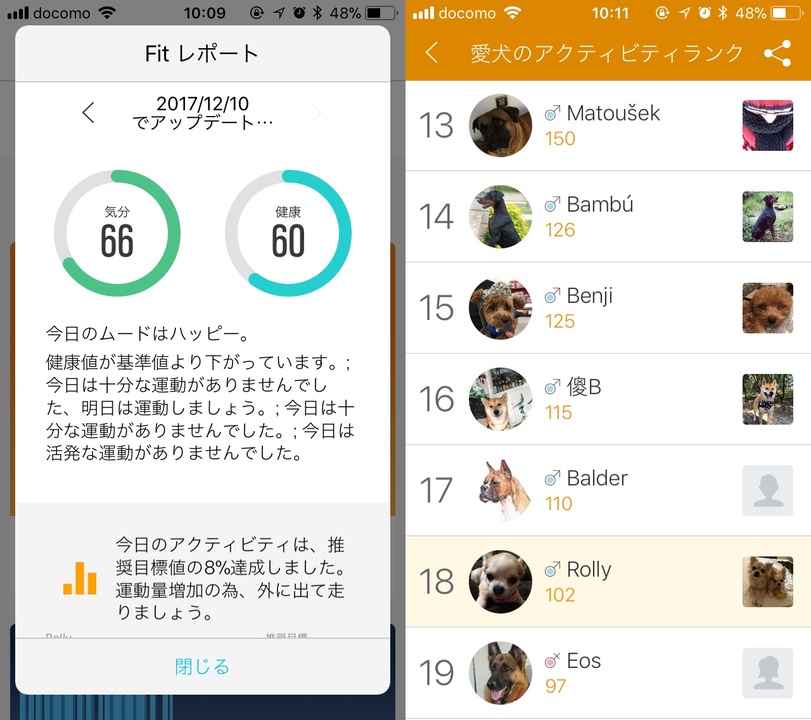Open 傻B's ranking entry
811x720 pixels.
[608, 398]
